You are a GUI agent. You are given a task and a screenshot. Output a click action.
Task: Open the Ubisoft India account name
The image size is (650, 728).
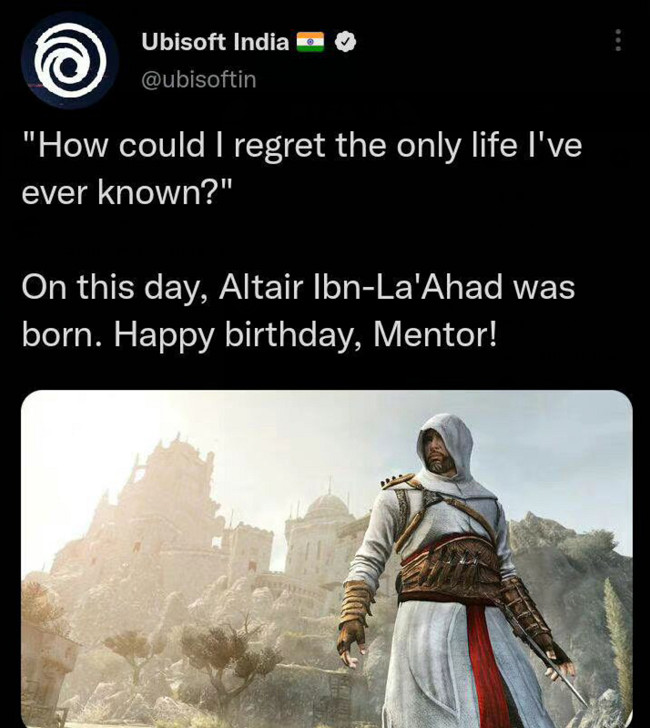pos(214,42)
